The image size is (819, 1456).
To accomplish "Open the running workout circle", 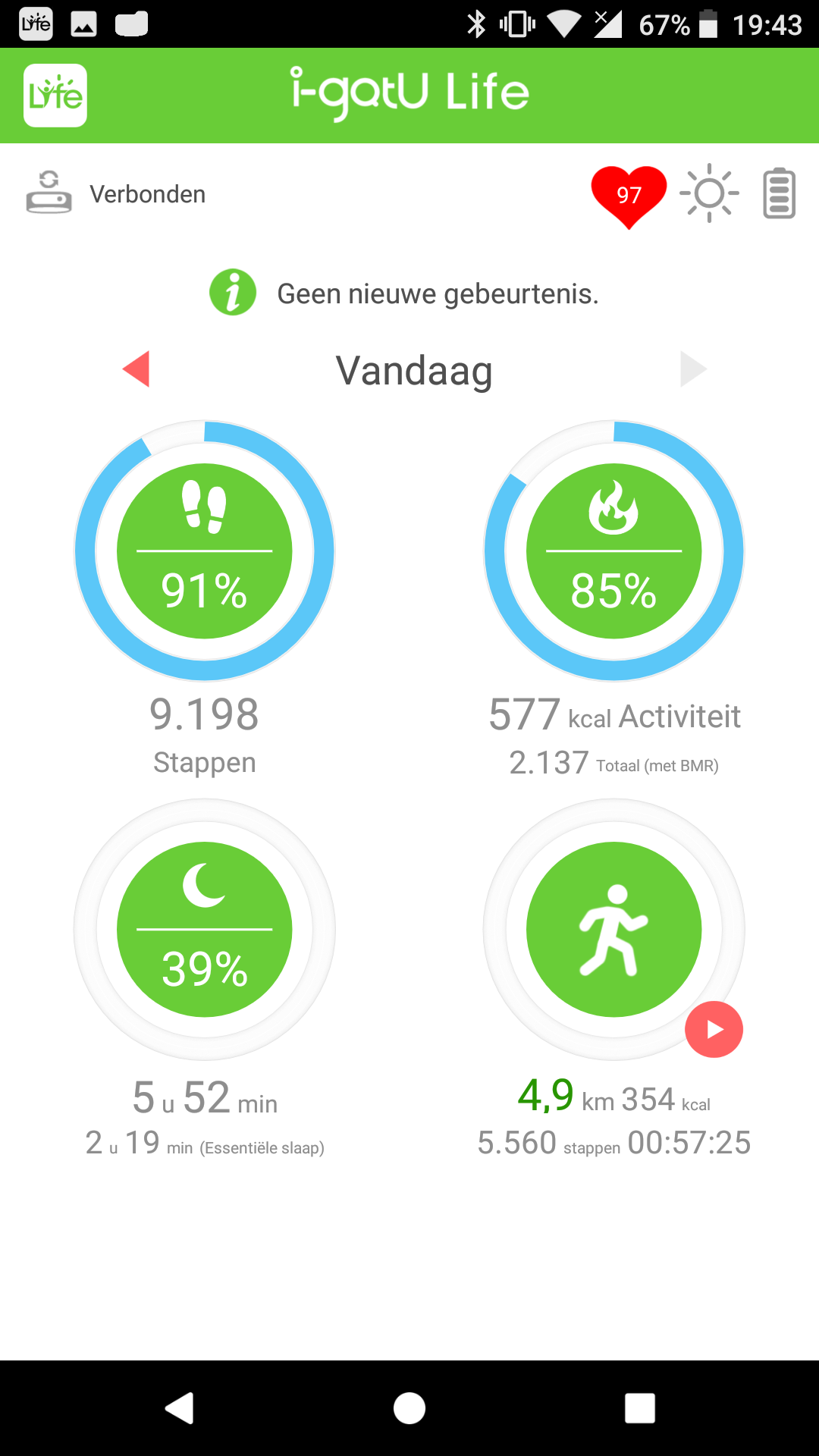I will [x=614, y=930].
